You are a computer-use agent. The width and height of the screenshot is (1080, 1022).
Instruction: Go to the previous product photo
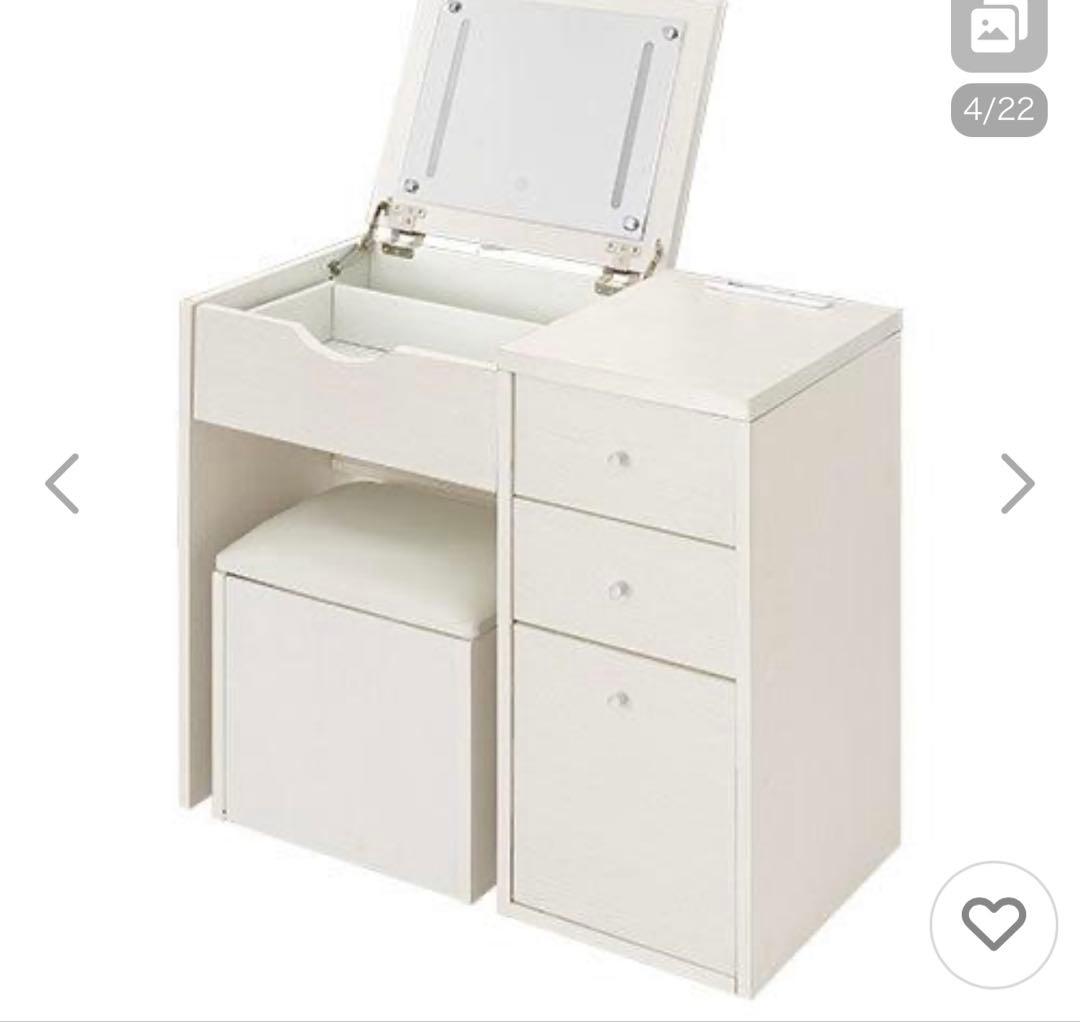click(x=63, y=484)
